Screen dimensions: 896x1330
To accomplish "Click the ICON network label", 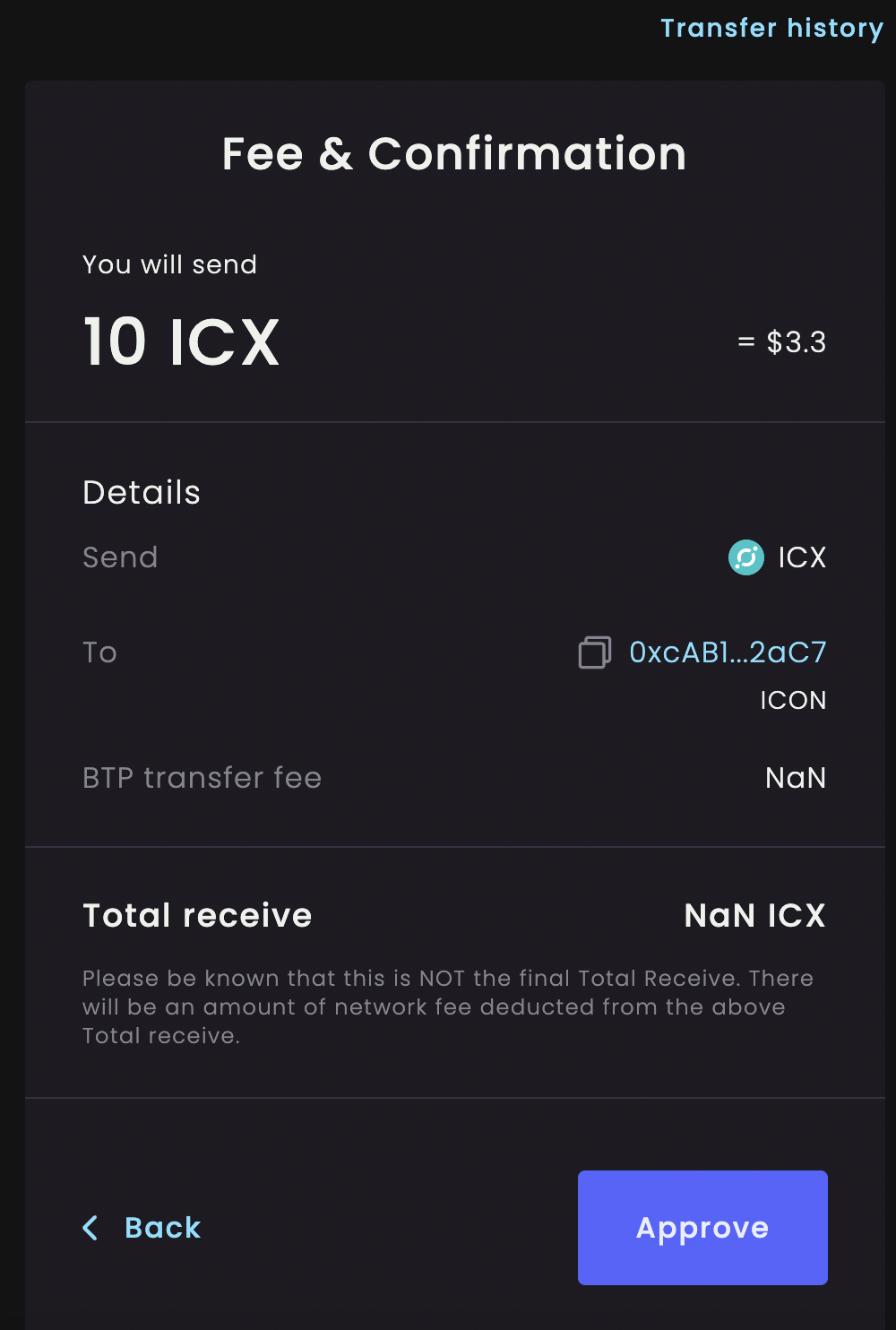I will click(793, 700).
